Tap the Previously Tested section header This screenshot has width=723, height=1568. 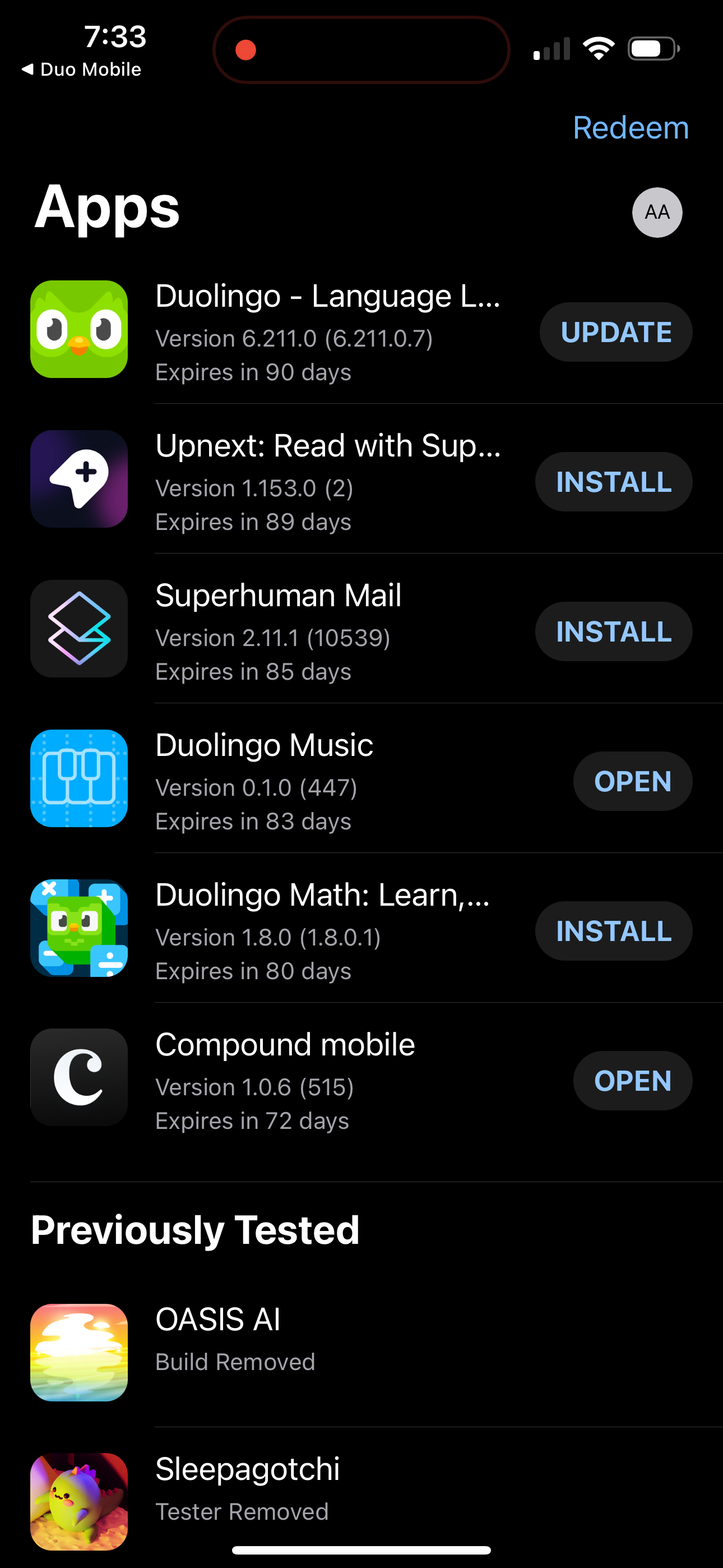tap(194, 1230)
